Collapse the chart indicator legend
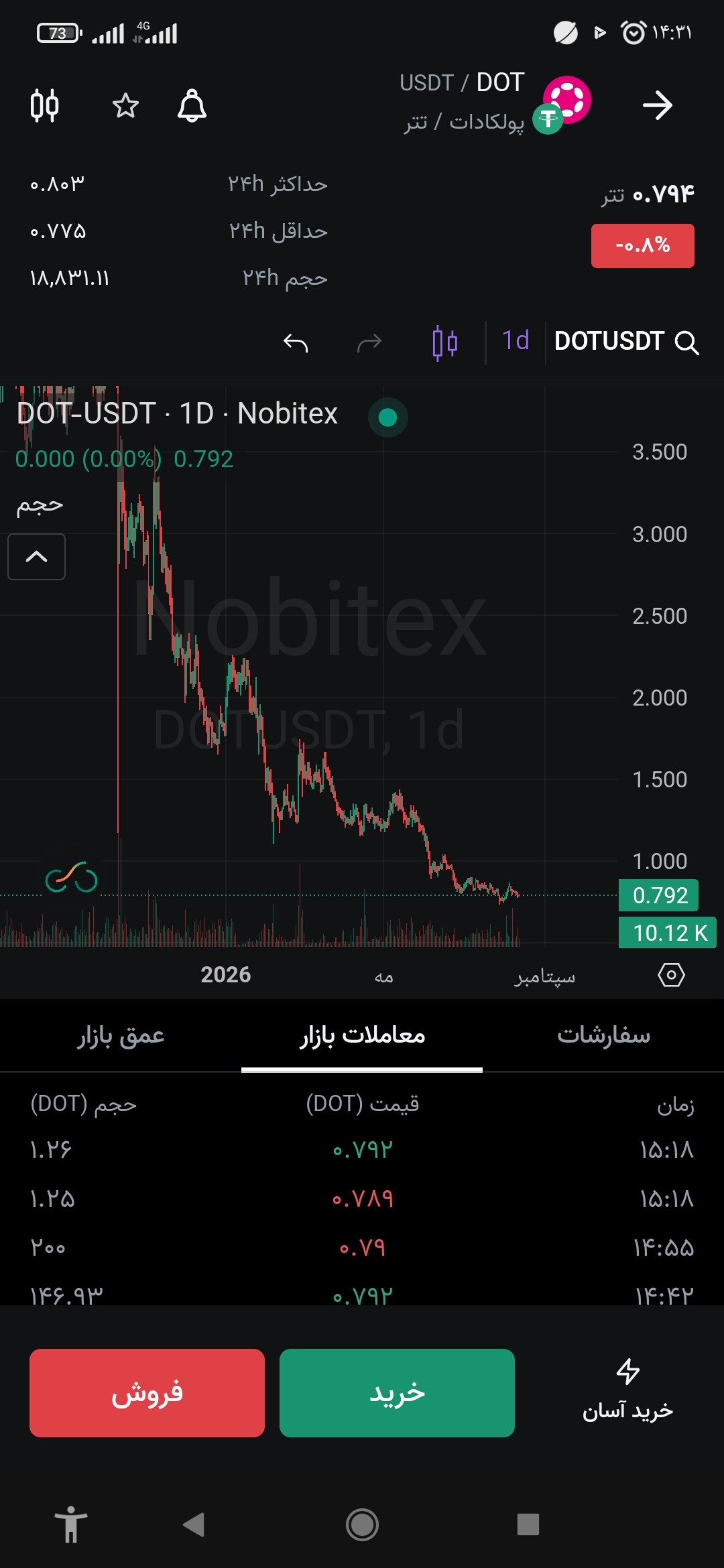724x1568 pixels. (36, 557)
